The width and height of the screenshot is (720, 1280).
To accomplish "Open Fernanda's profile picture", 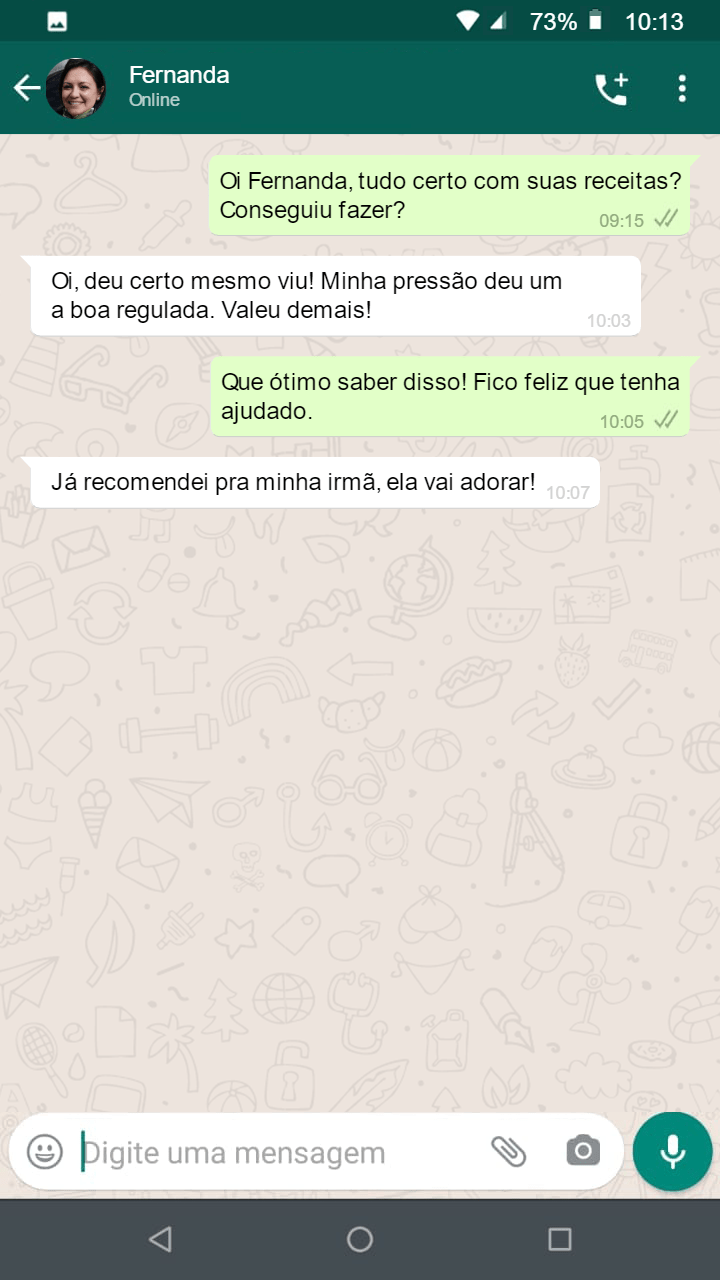I will point(76,88).
